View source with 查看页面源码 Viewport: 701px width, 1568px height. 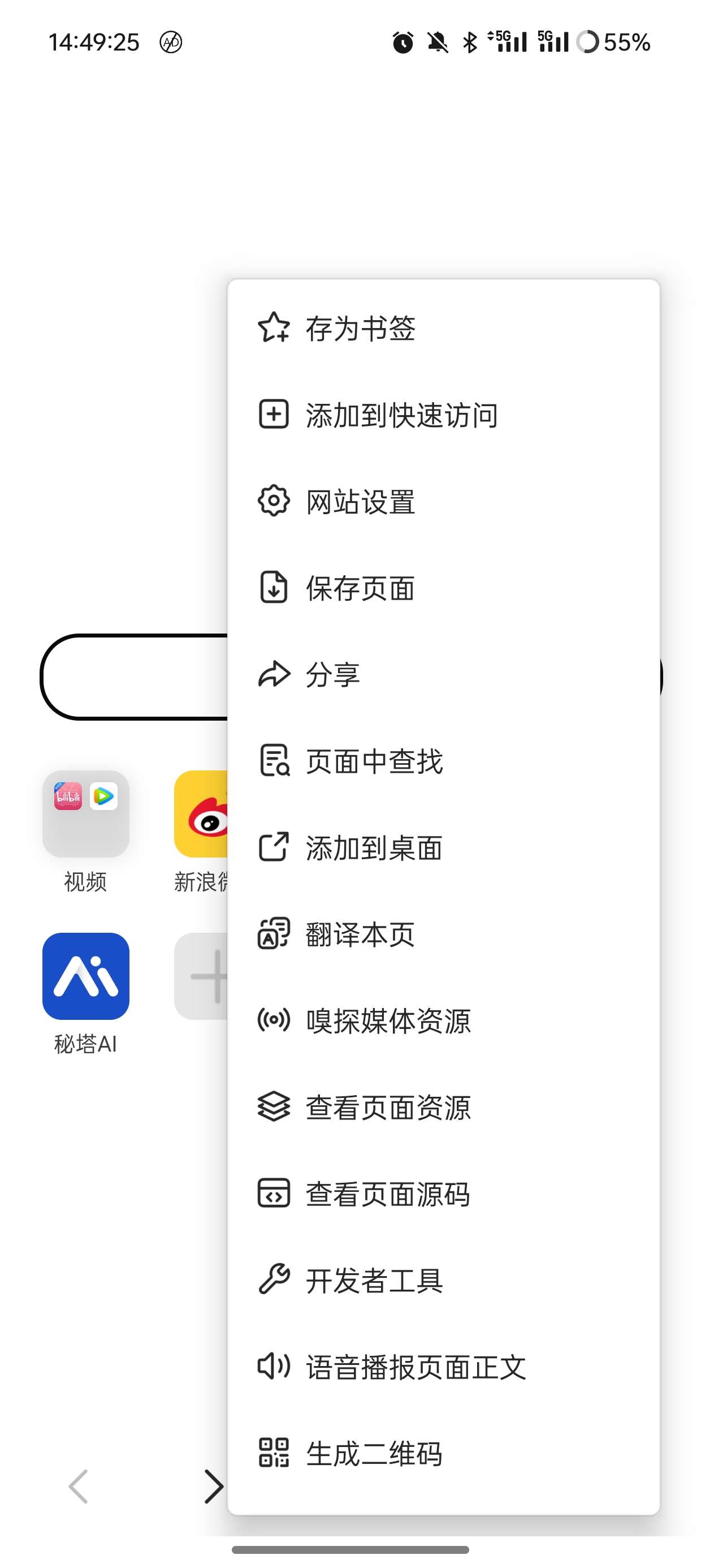tap(388, 1193)
